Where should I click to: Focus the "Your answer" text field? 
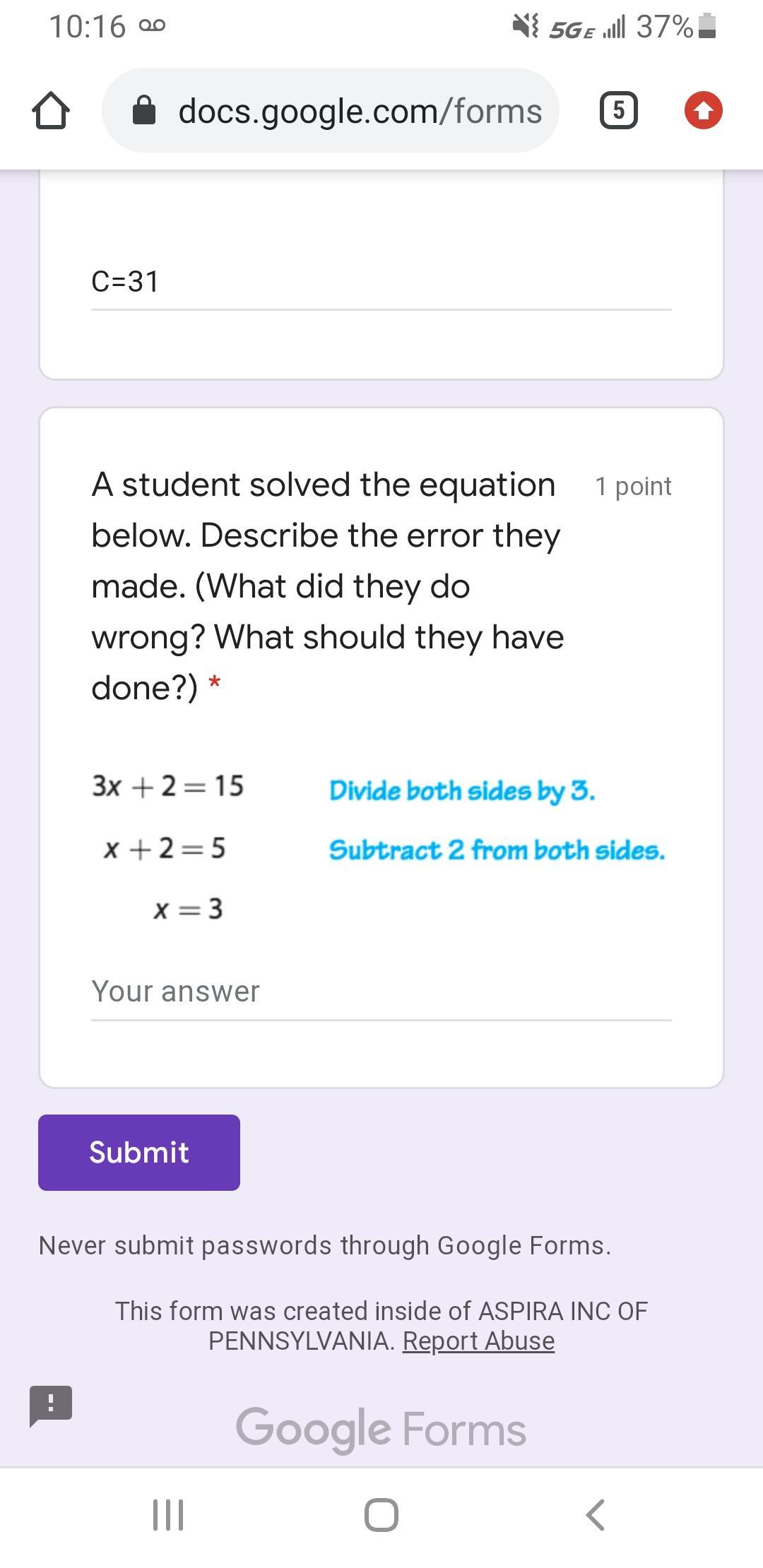[x=380, y=992]
